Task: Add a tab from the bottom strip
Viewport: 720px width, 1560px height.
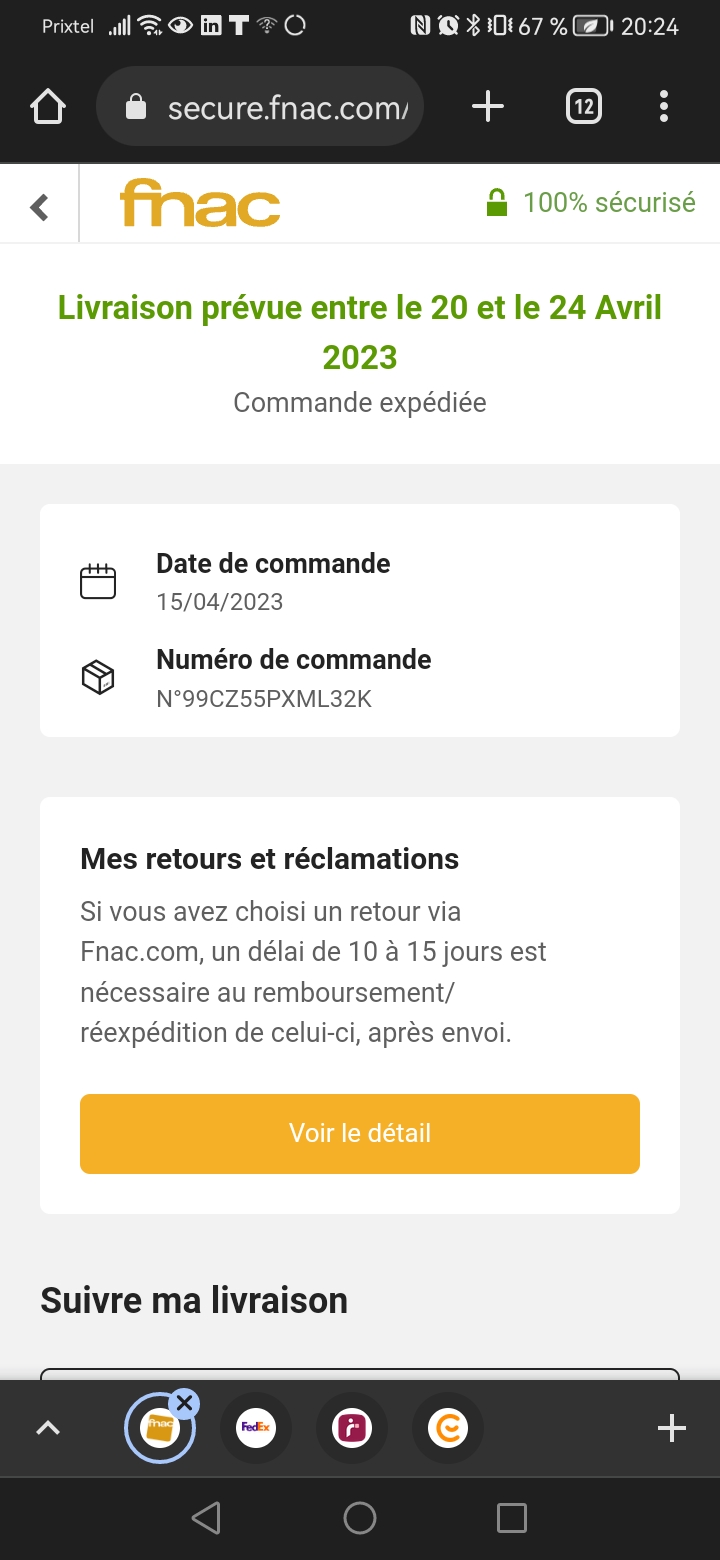Action: (x=671, y=1429)
